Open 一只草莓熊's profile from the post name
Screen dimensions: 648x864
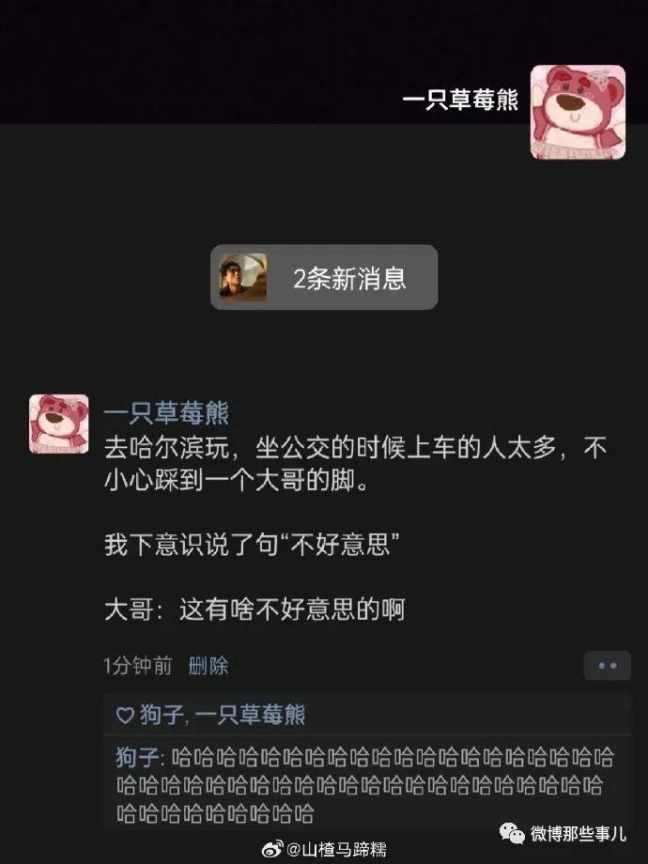pos(166,413)
